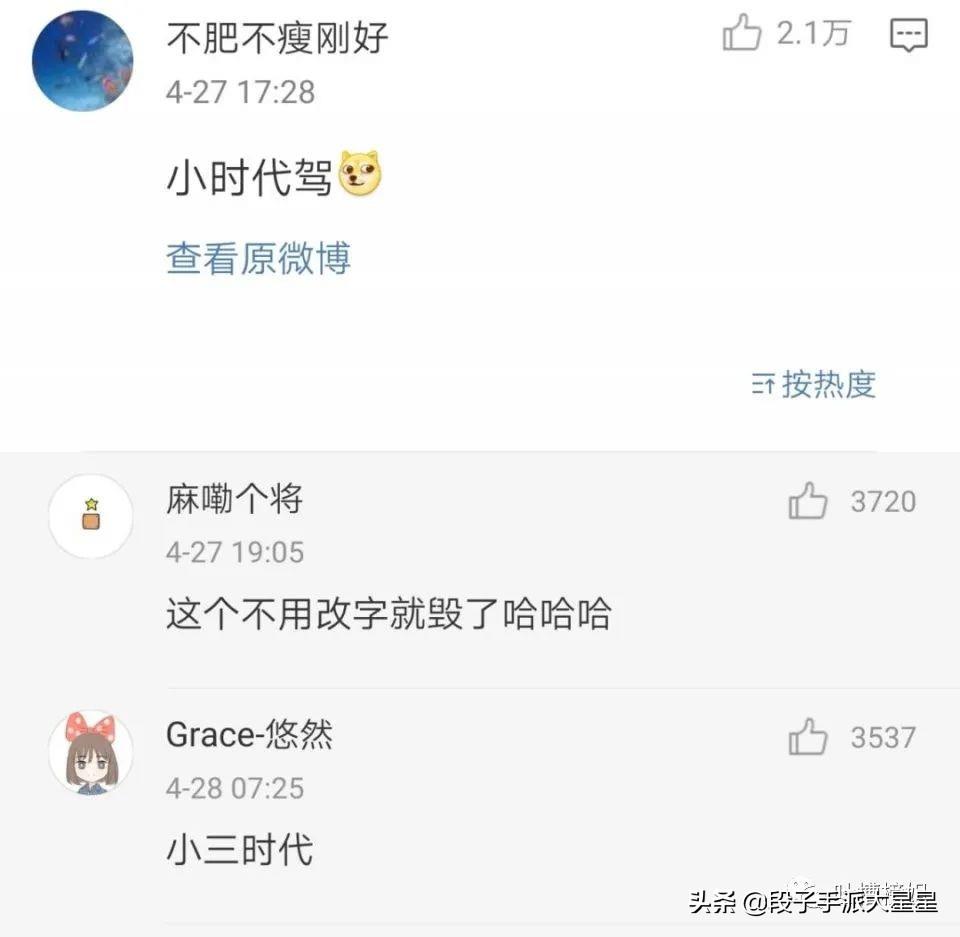Open reply 这个不用改字就毁了哈哈哈
The height and width of the screenshot is (937, 960).
388,614
